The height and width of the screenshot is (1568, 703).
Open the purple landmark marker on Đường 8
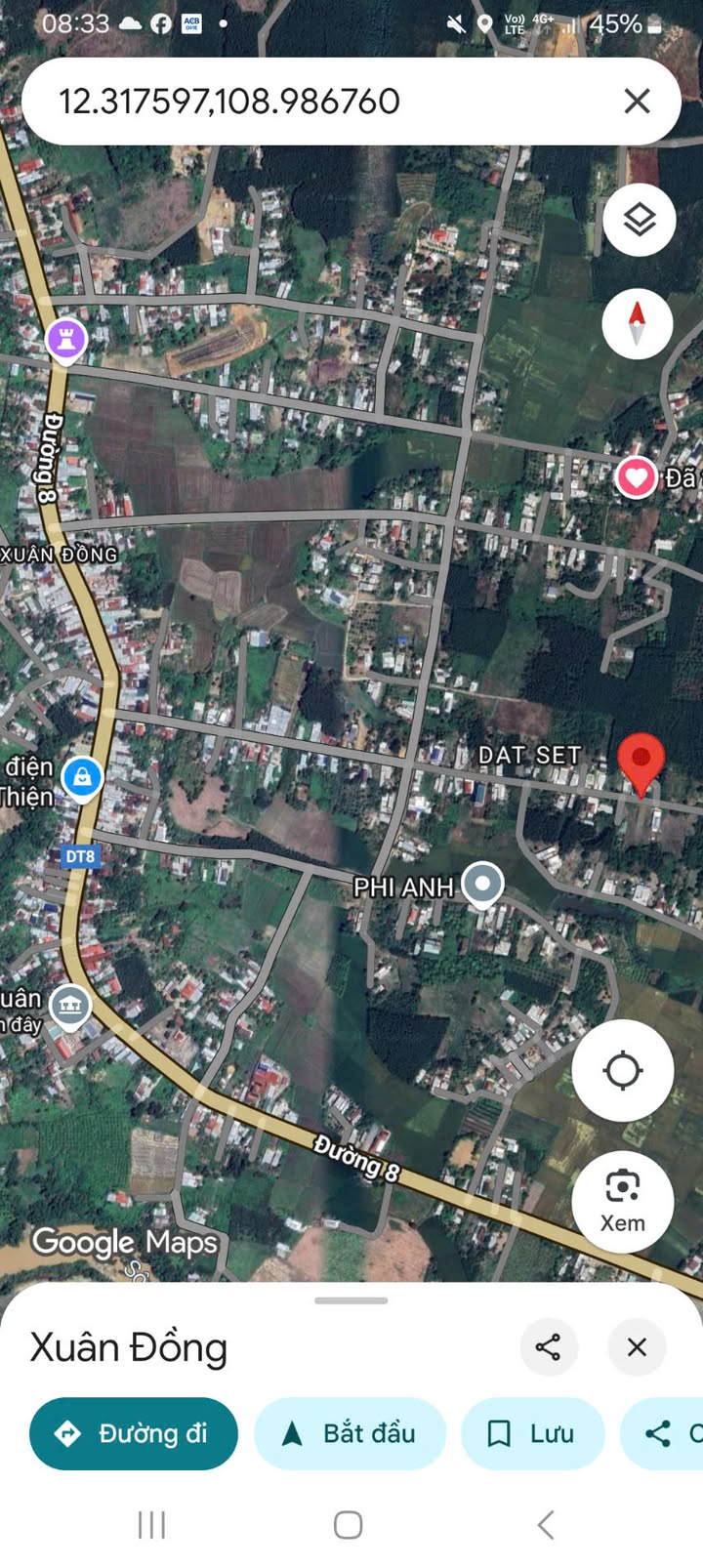point(66,339)
